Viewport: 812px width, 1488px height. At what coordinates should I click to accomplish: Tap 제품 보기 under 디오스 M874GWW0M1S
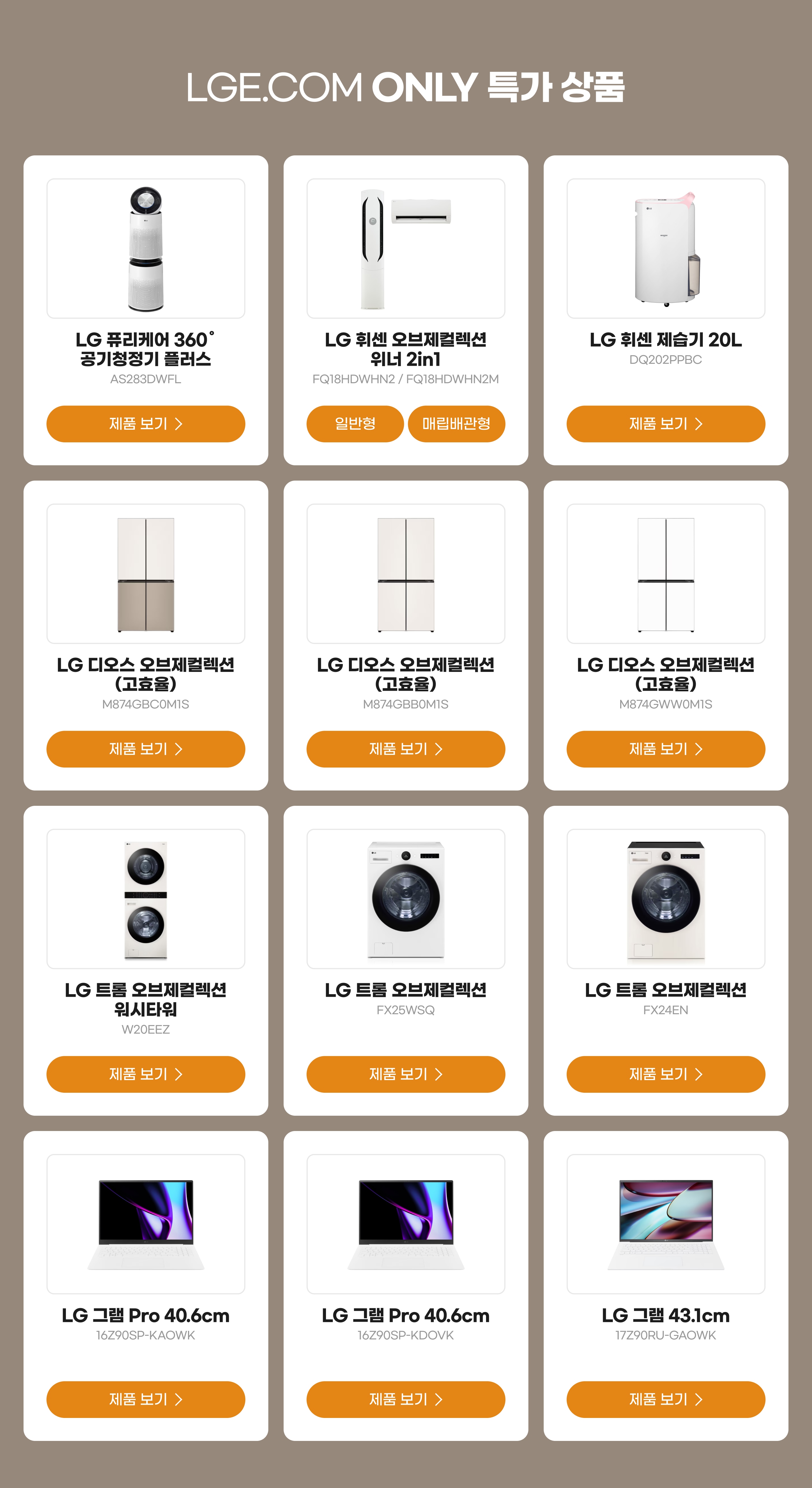(x=665, y=749)
